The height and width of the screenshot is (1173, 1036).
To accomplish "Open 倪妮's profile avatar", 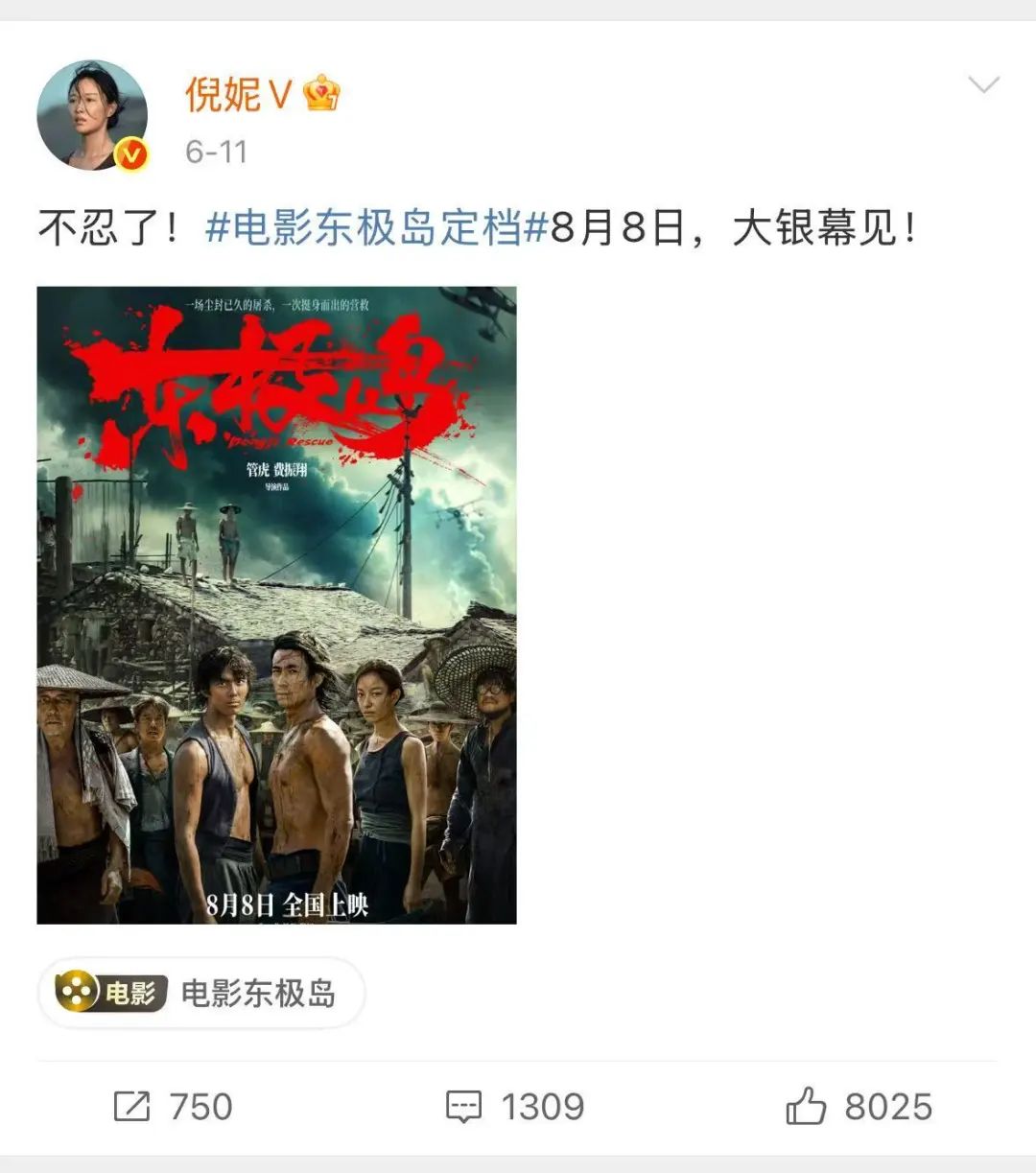I will click(92, 115).
